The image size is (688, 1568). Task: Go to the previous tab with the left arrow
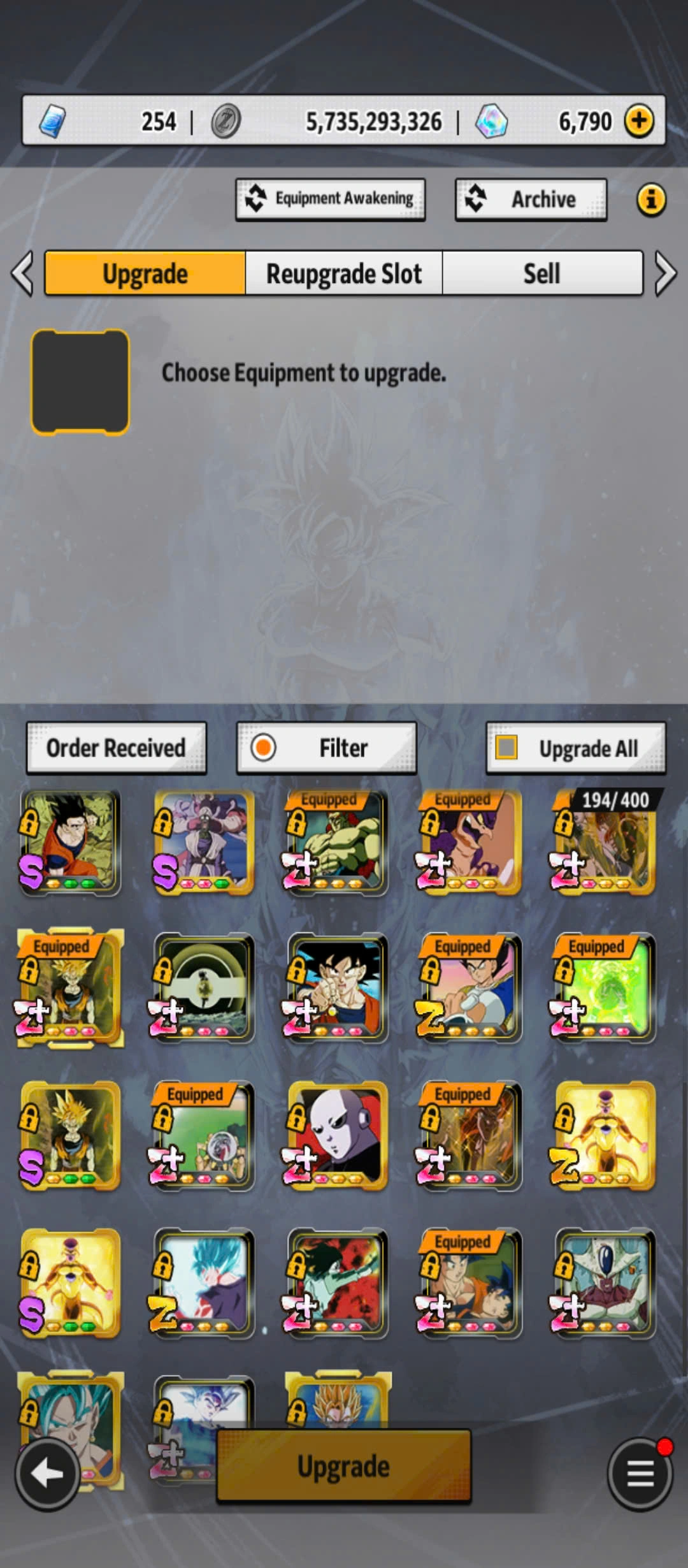coord(23,273)
